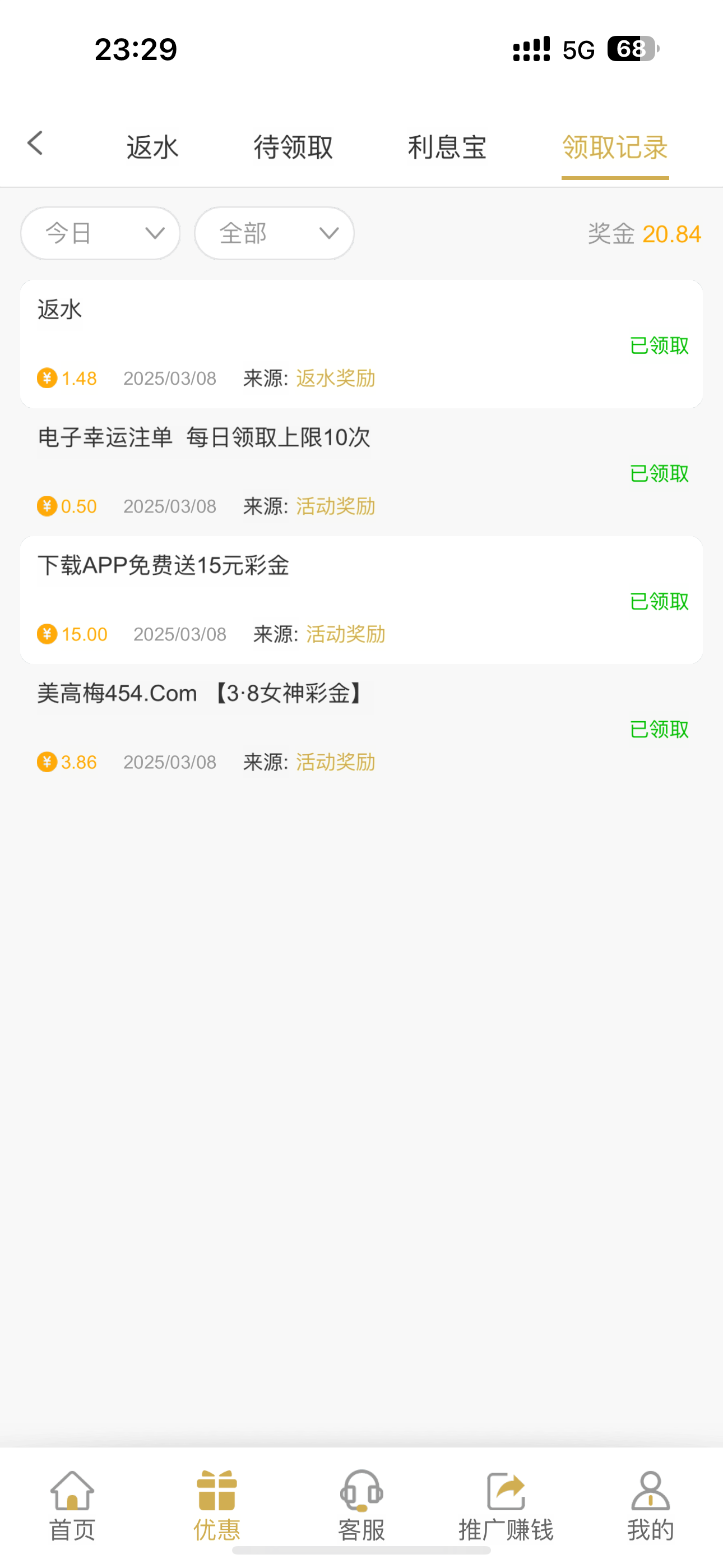
Task: Switch to the 待领取 tab
Action: click(x=293, y=147)
